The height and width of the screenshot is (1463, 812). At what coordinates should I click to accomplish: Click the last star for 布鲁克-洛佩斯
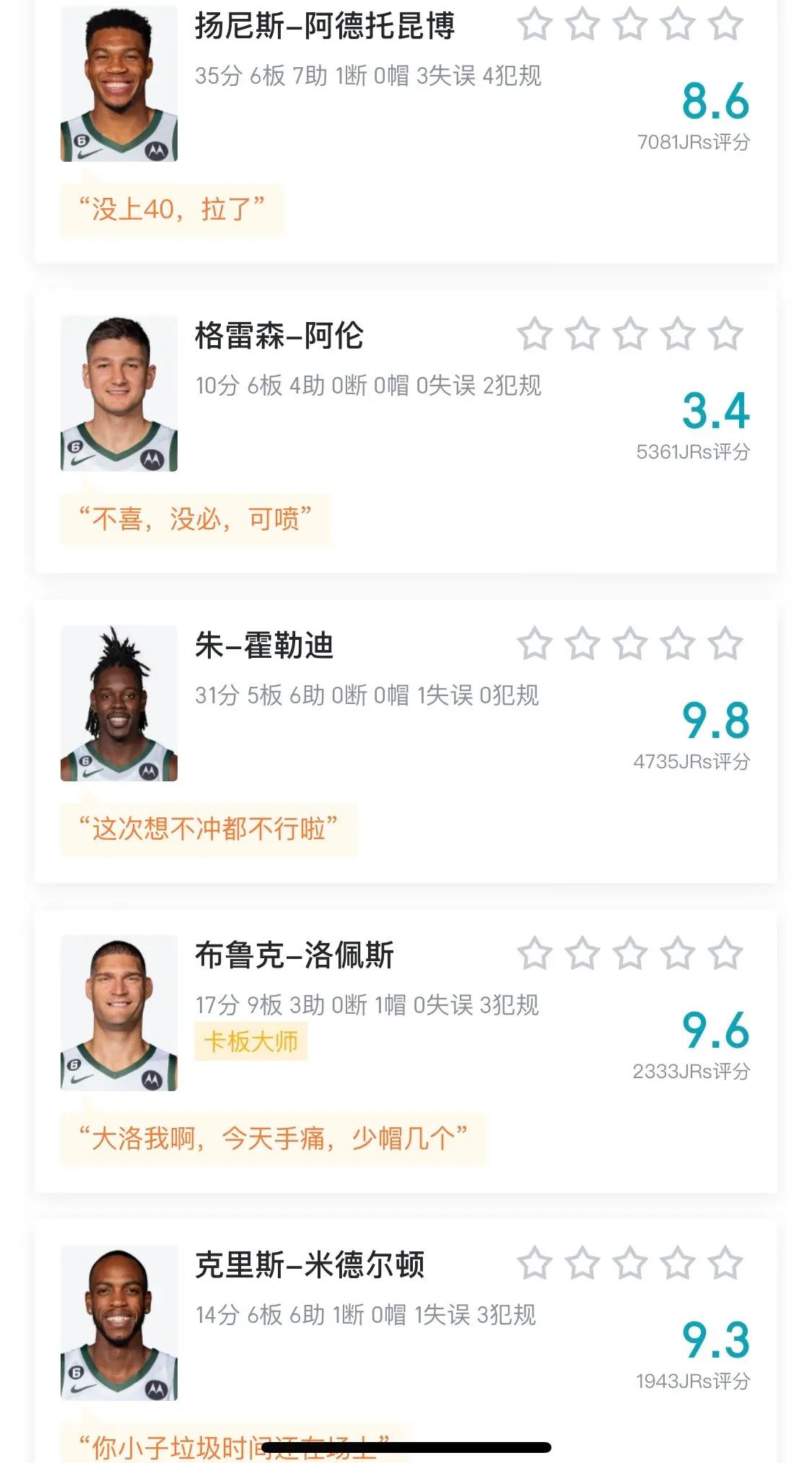(x=724, y=953)
